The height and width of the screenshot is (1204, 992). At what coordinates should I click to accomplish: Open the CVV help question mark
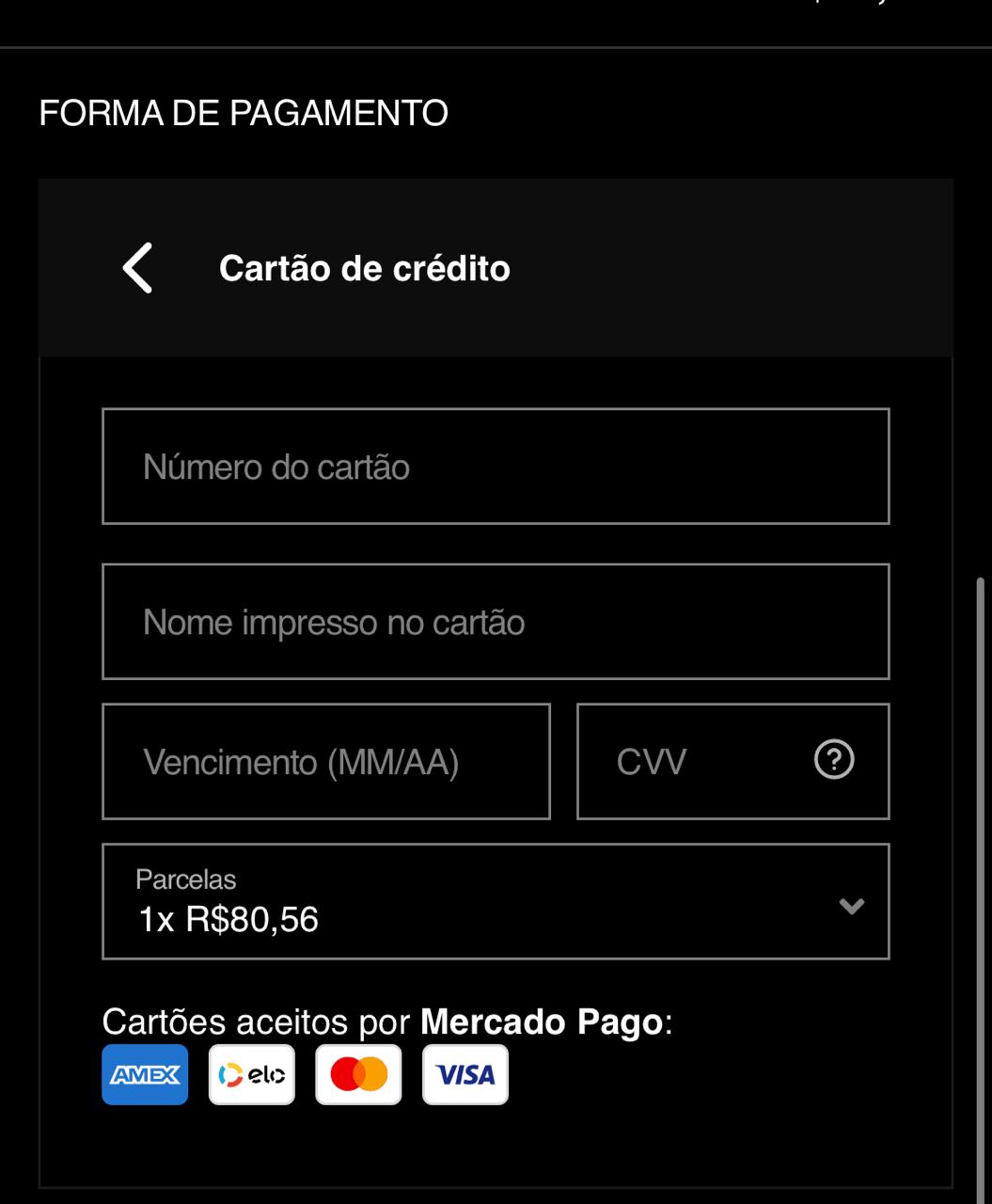[x=834, y=760]
